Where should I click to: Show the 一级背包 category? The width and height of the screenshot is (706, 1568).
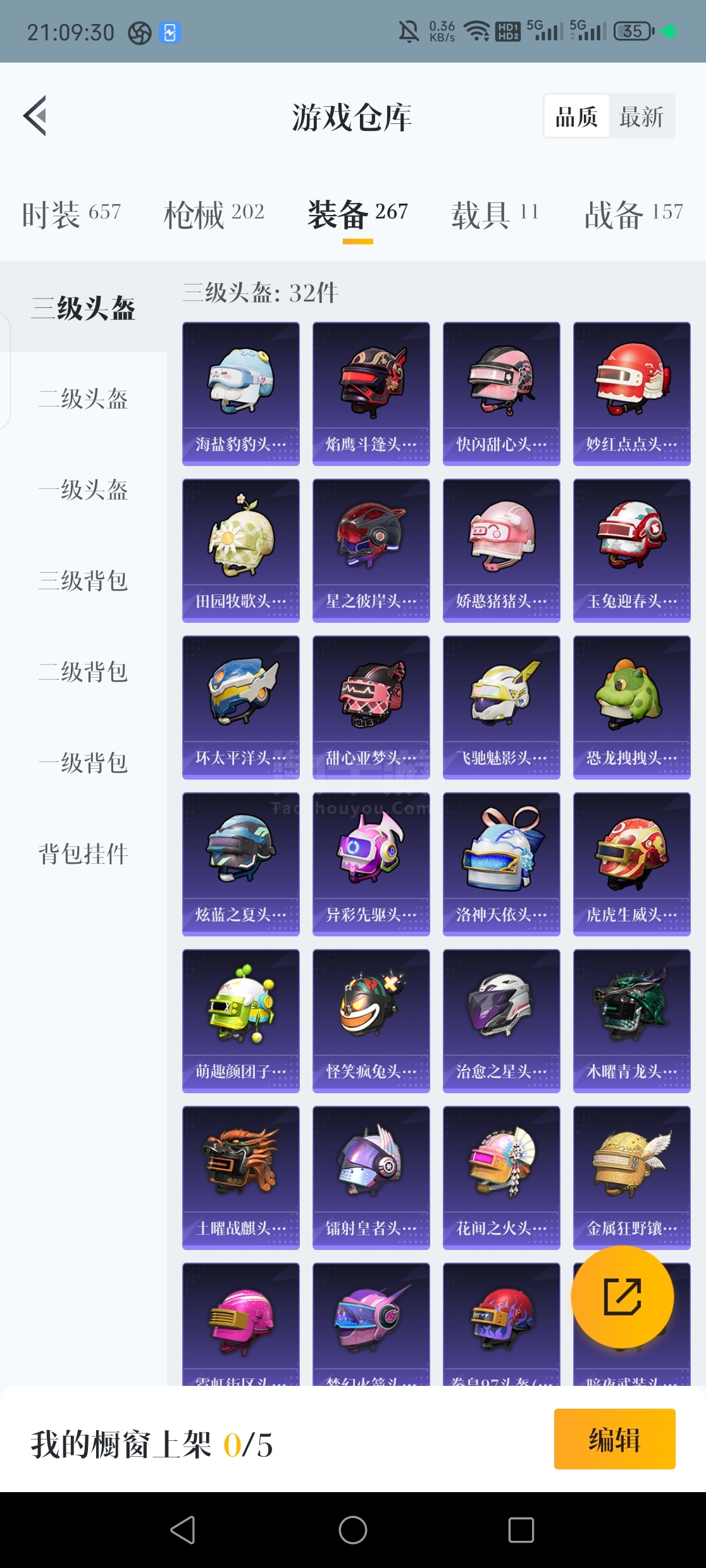pyautogui.click(x=84, y=763)
